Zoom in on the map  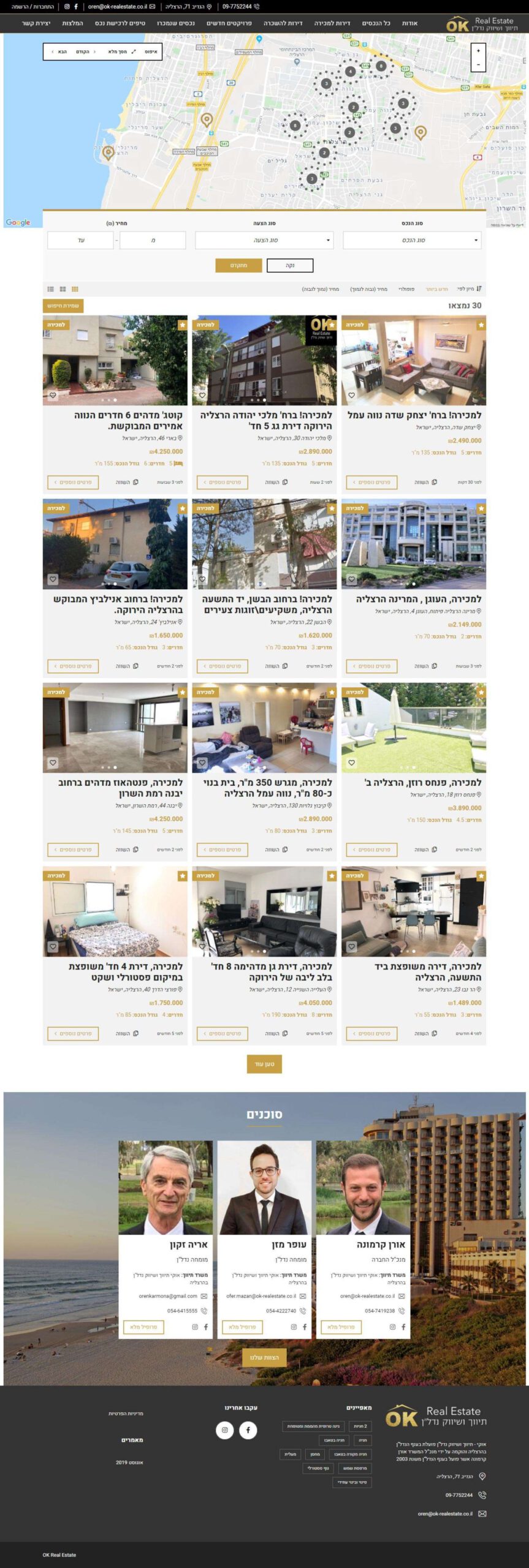[478, 51]
